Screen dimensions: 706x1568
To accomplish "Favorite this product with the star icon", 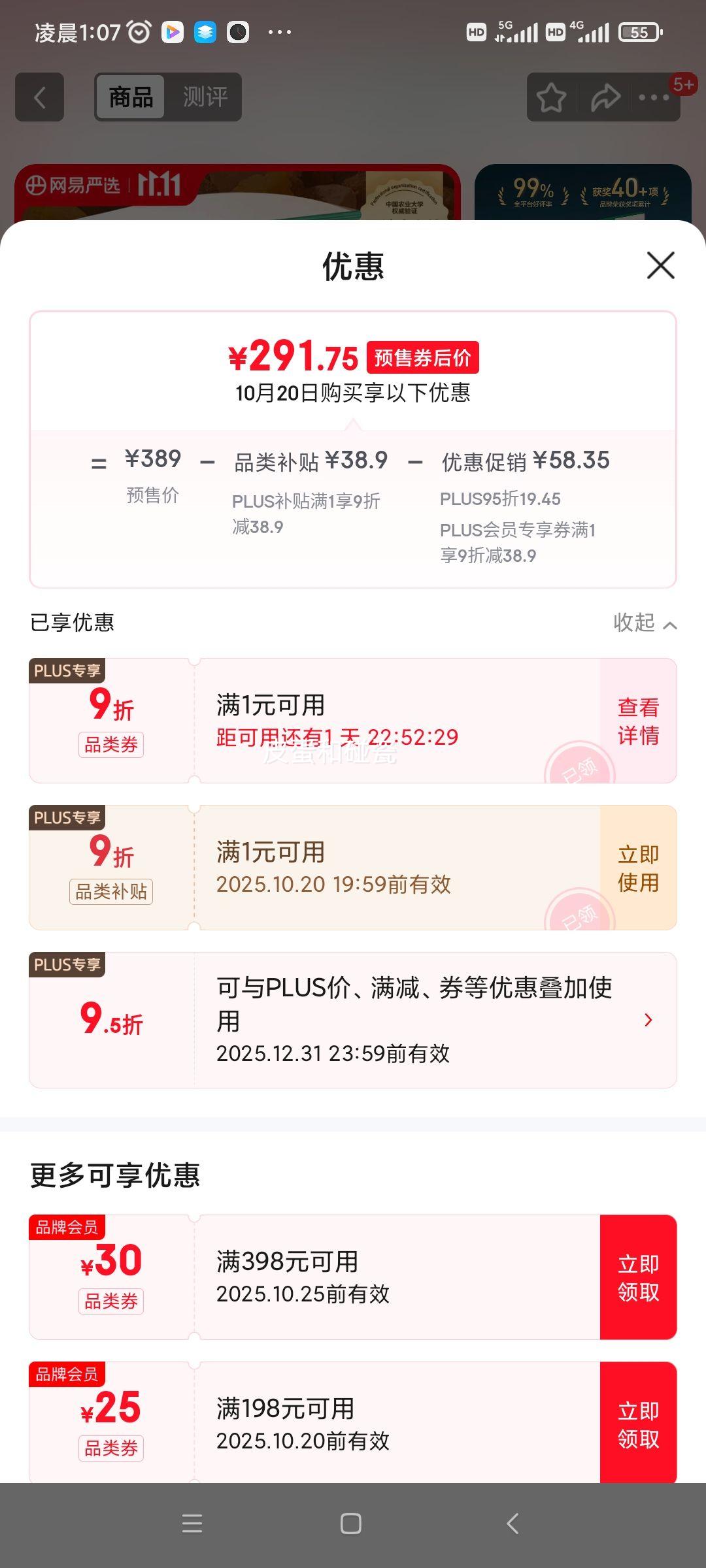I will pos(551,98).
